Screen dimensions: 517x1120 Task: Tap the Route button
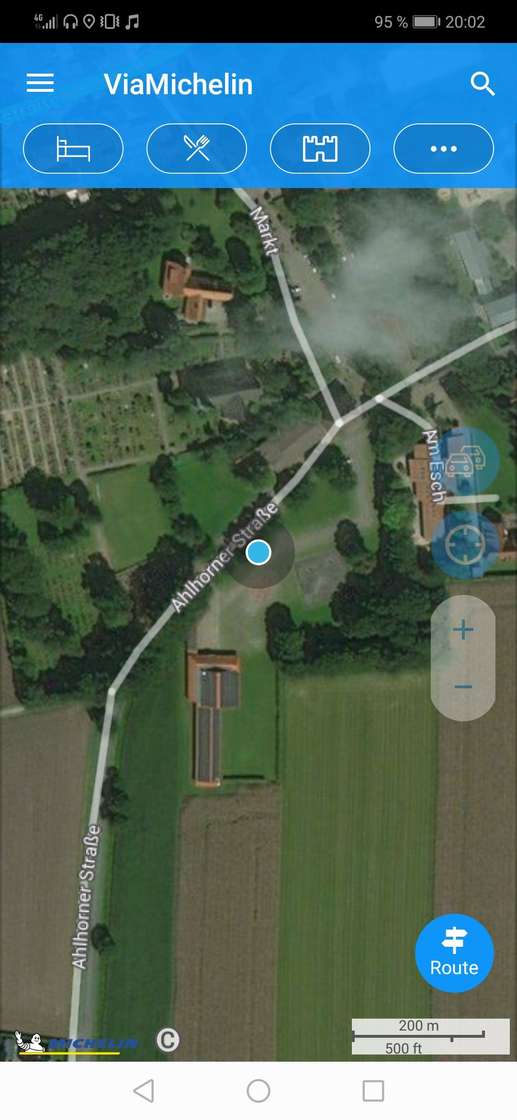[x=454, y=953]
